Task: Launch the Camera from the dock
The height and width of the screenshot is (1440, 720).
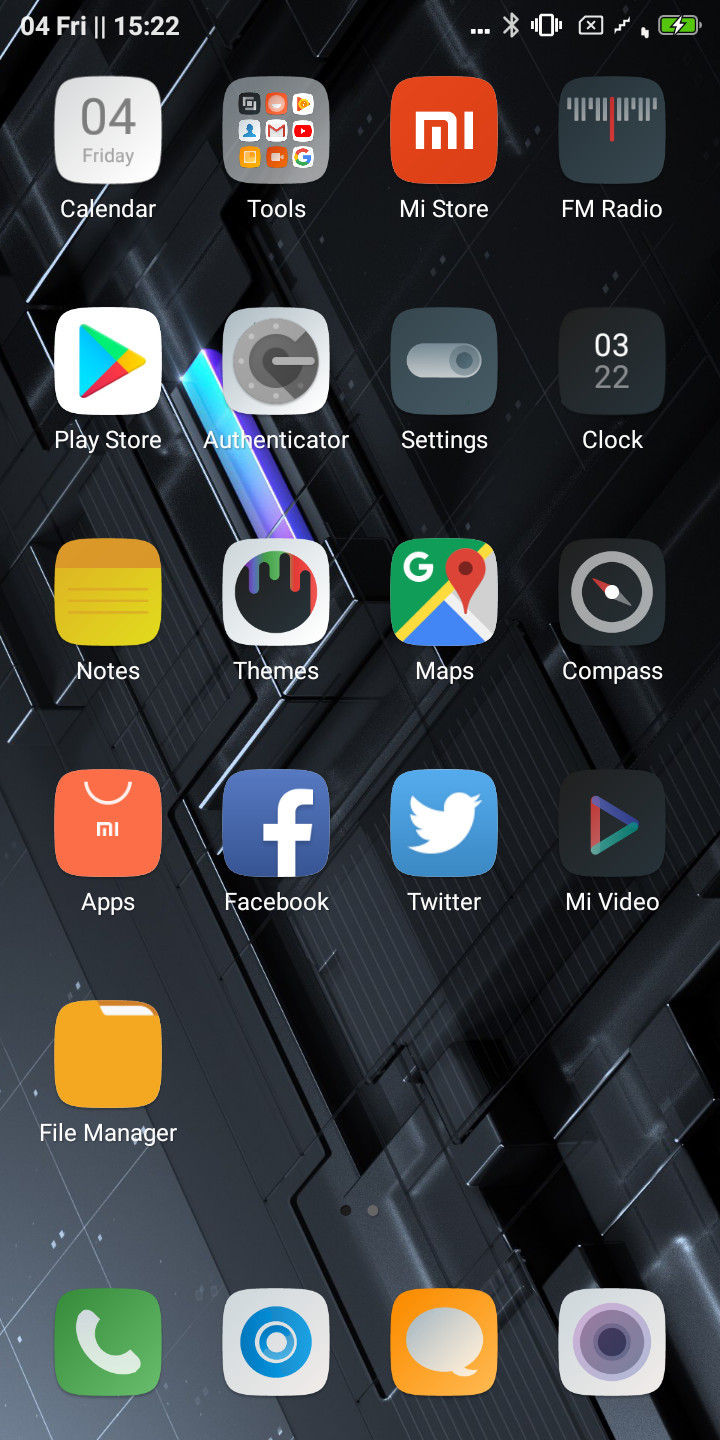Action: tap(612, 1342)
